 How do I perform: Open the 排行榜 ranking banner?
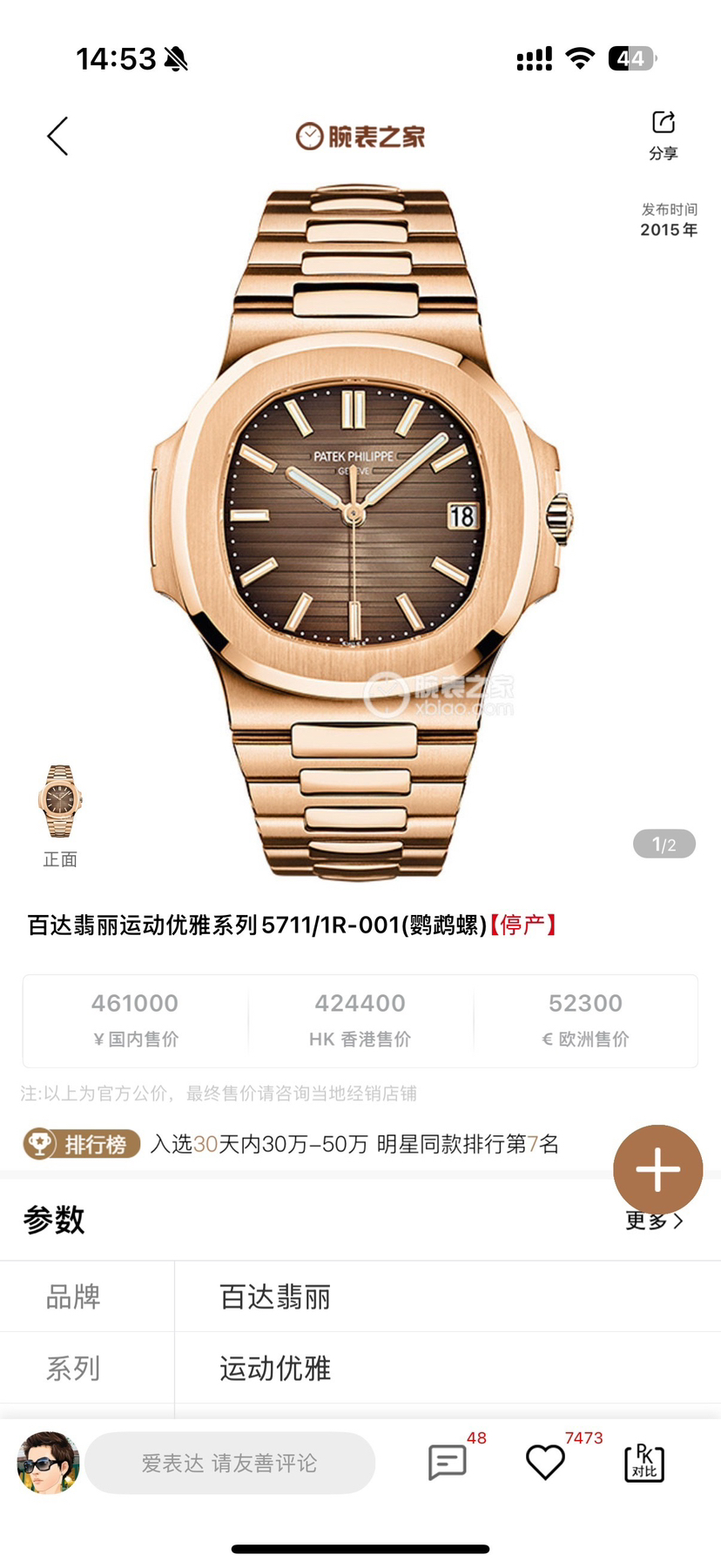(83, 1143)
